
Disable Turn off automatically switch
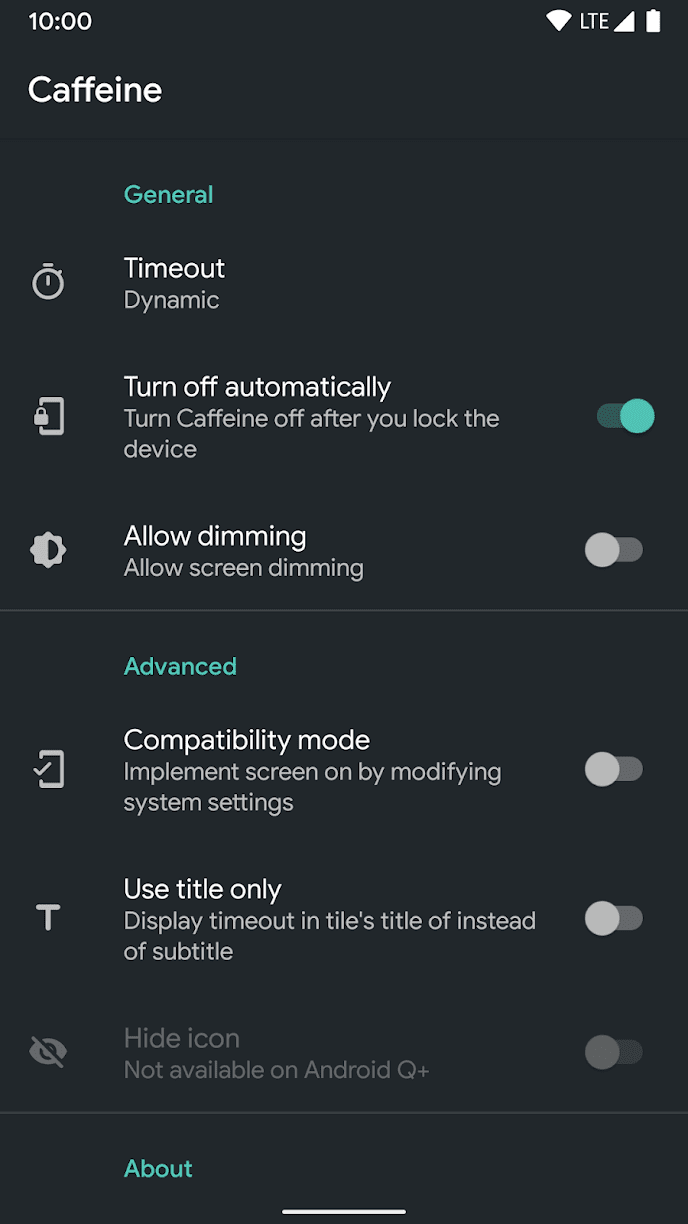click(x=624, y=417)
